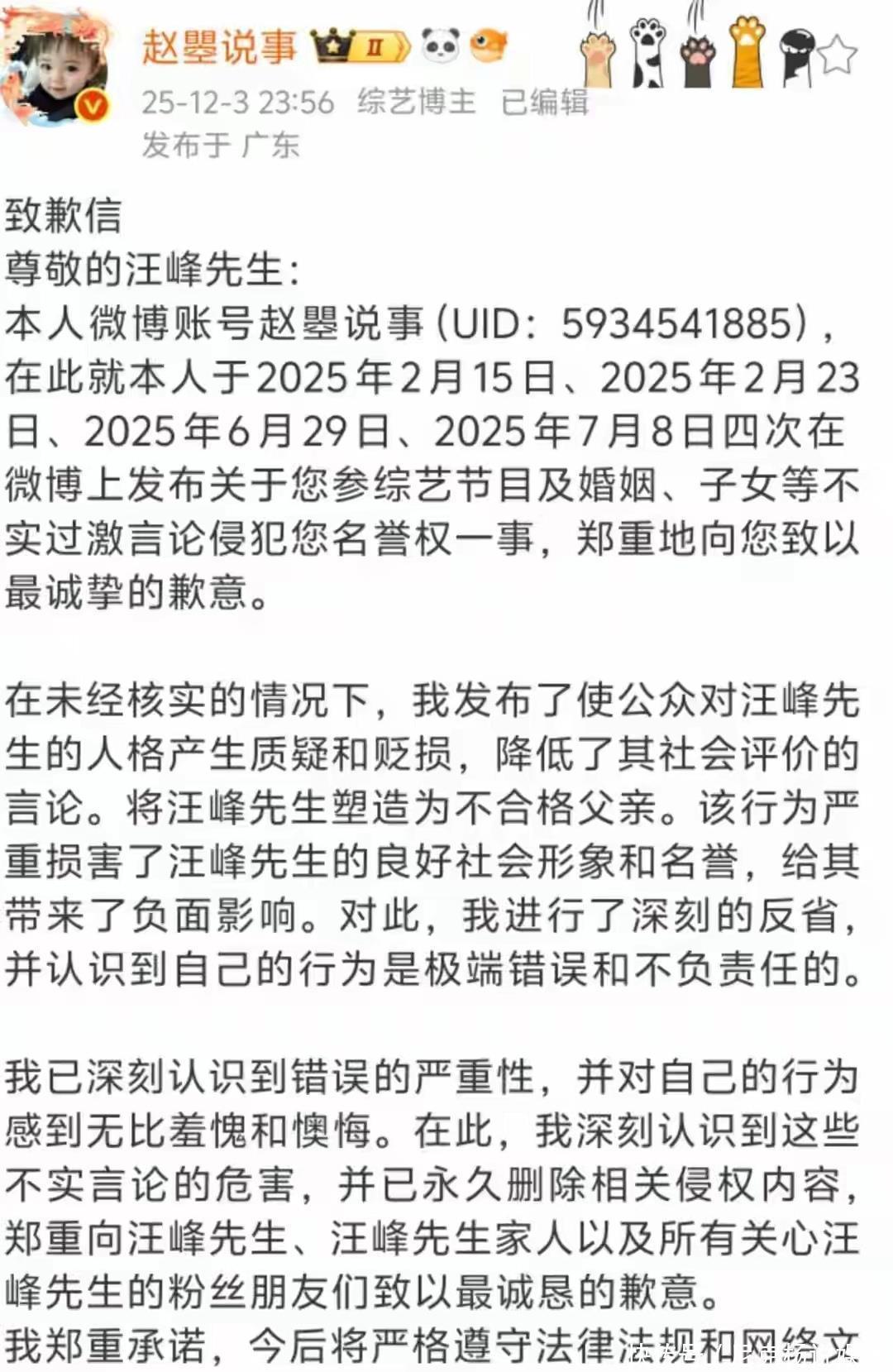Open the VIP crown membership badge
Viewport: 893px width, 1372px height.
(360, 46)
